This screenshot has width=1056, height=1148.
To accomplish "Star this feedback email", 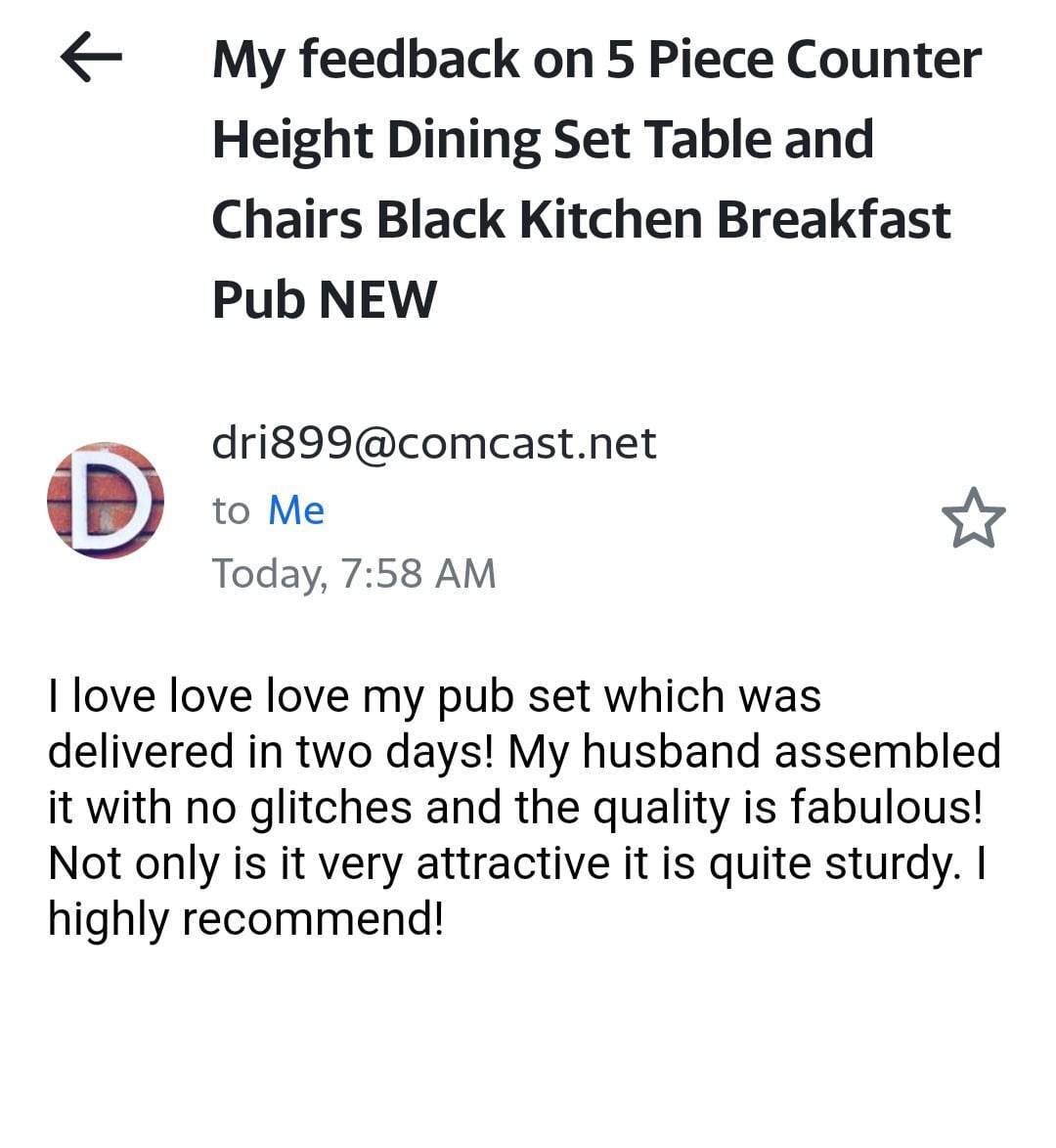I will click(973, 517).
